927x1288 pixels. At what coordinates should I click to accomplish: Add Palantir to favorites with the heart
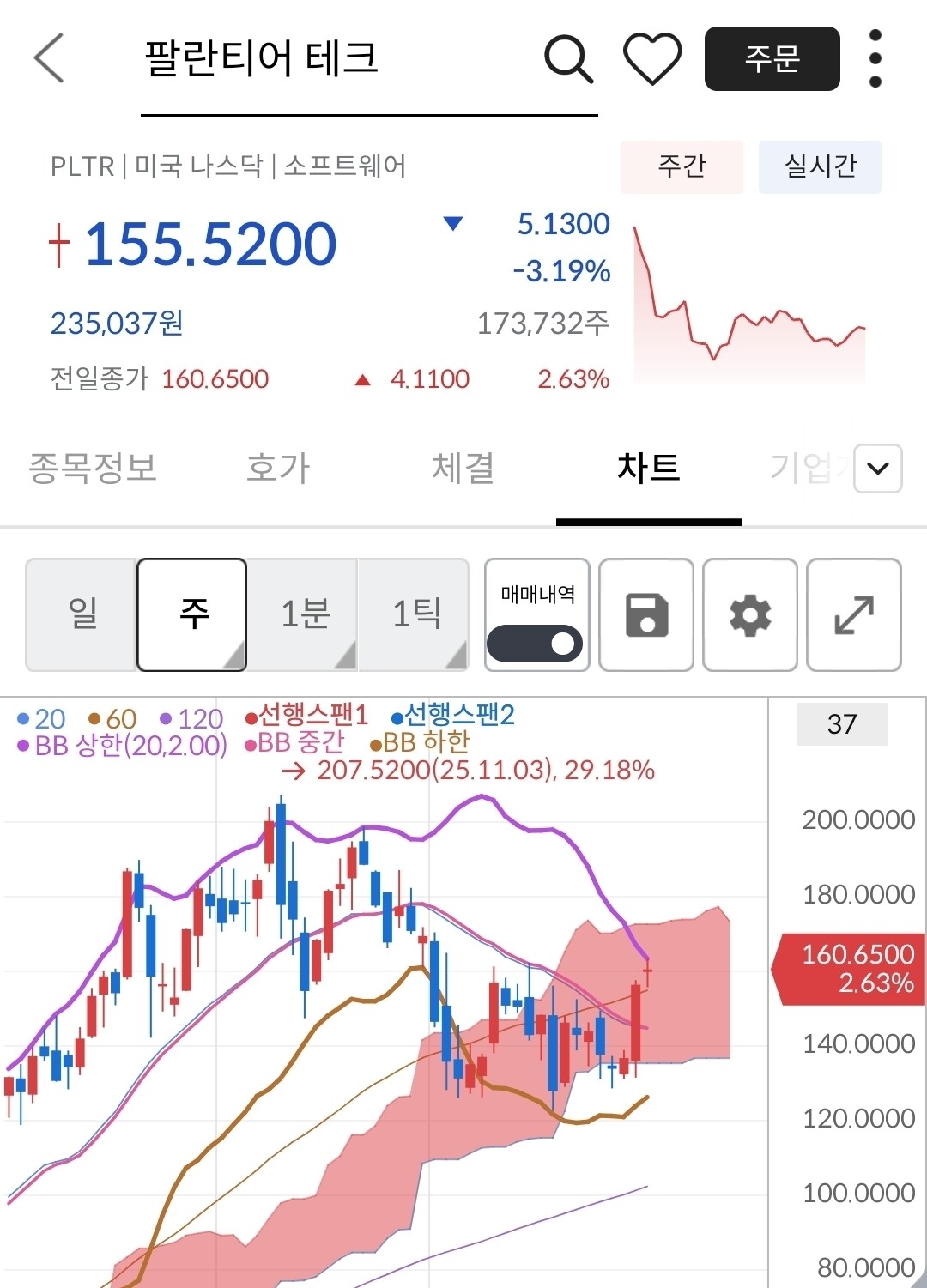652,58
